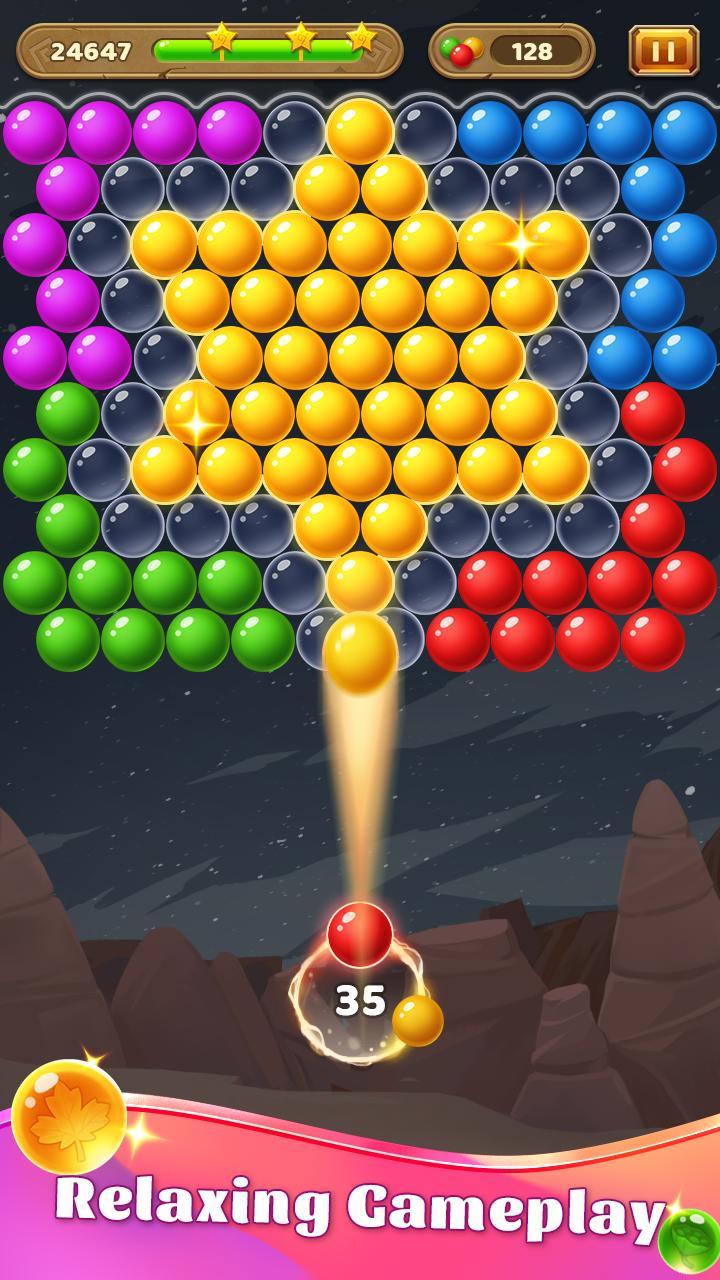Image resolution: width=720 pixels, height=1280 pixels.
Task: Swap to the yellow next bubble
Action: [416, 1019]
